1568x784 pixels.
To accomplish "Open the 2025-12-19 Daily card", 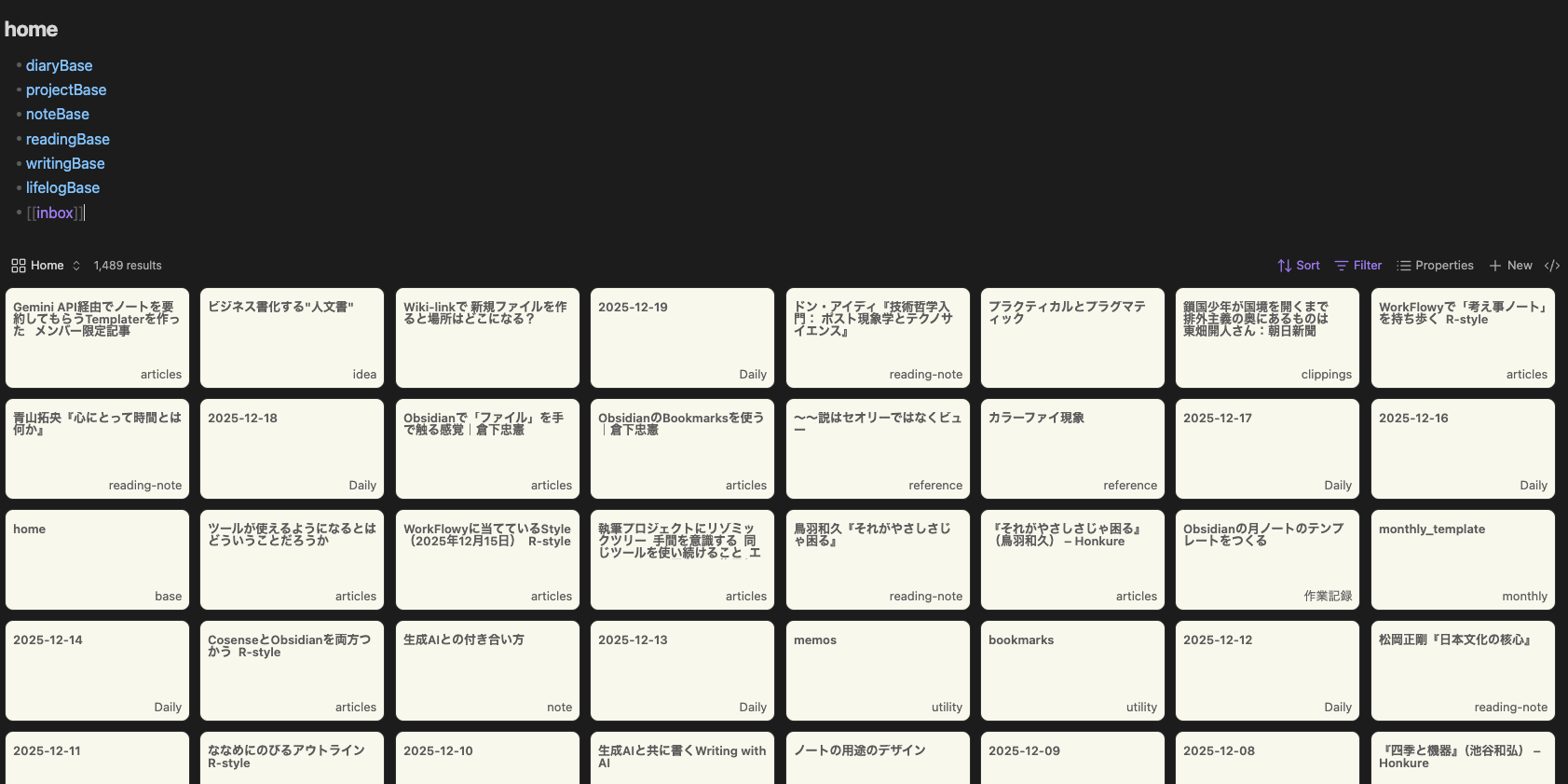I will click(x=682, y=337).
